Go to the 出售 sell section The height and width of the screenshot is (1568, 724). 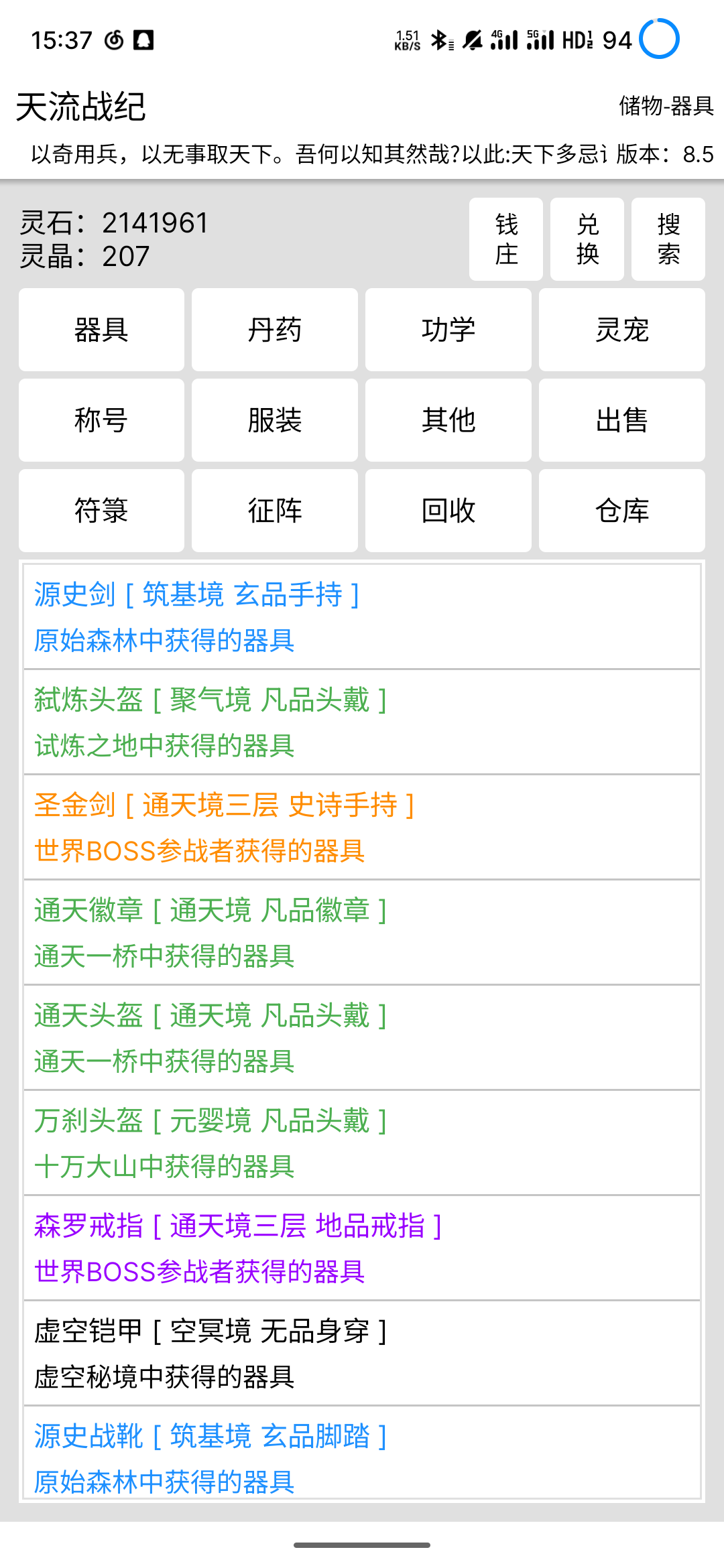[x=622, y=420]
